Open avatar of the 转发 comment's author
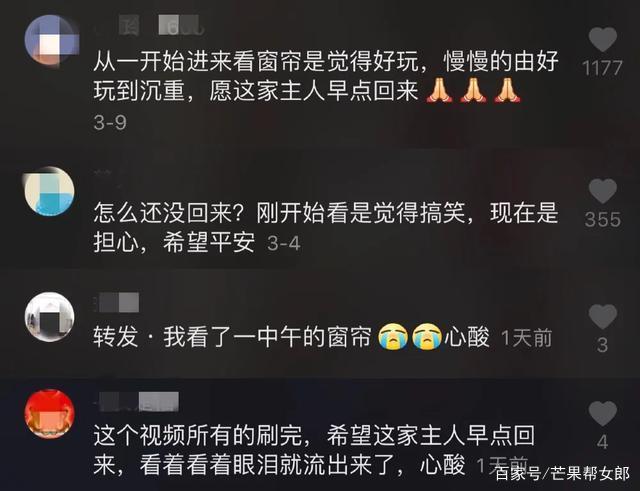640x491 pixels. (x=49, y=318)
